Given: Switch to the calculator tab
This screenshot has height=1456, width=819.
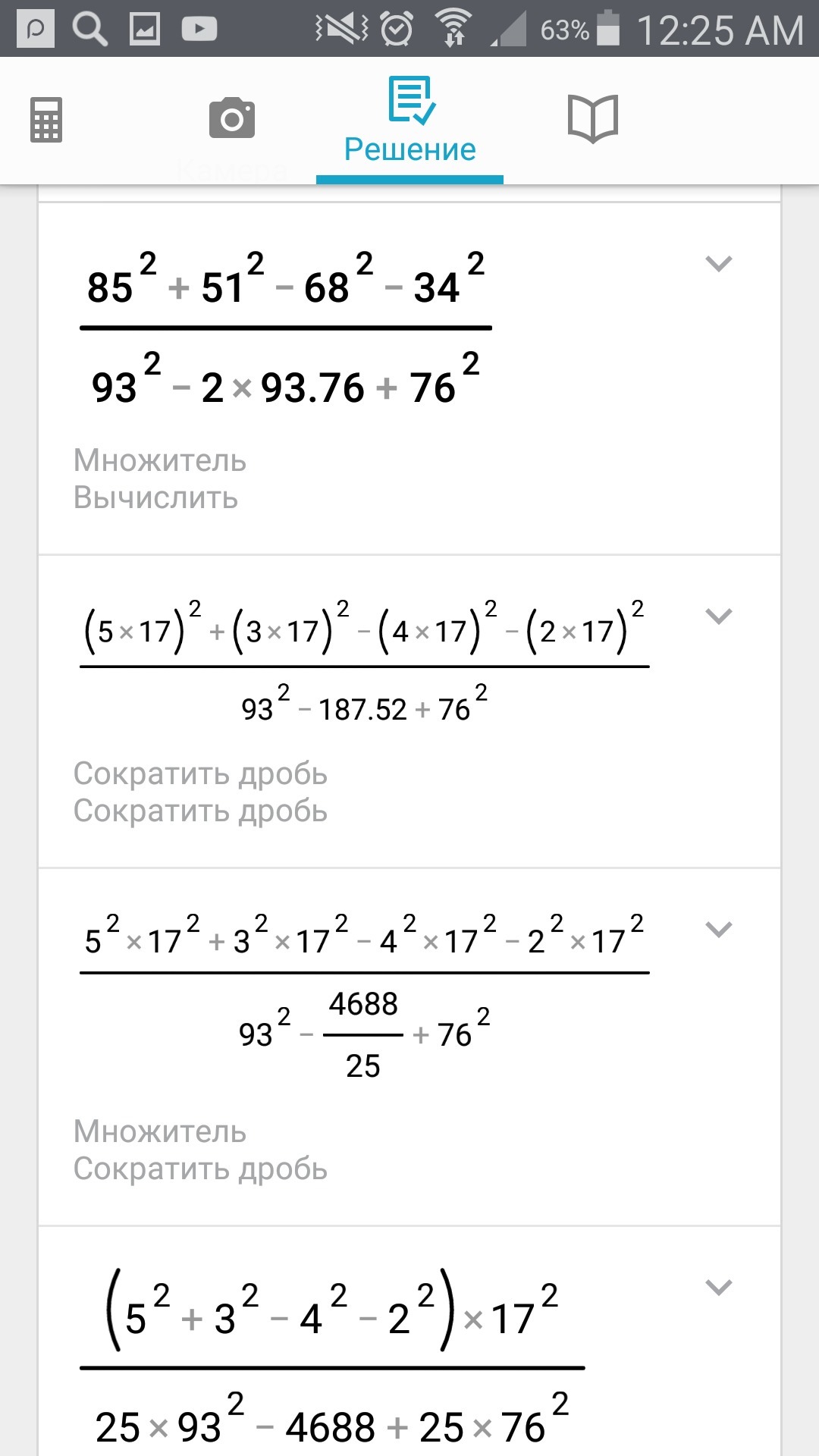Looking at the screenshot, I should (x=46, y=120).
